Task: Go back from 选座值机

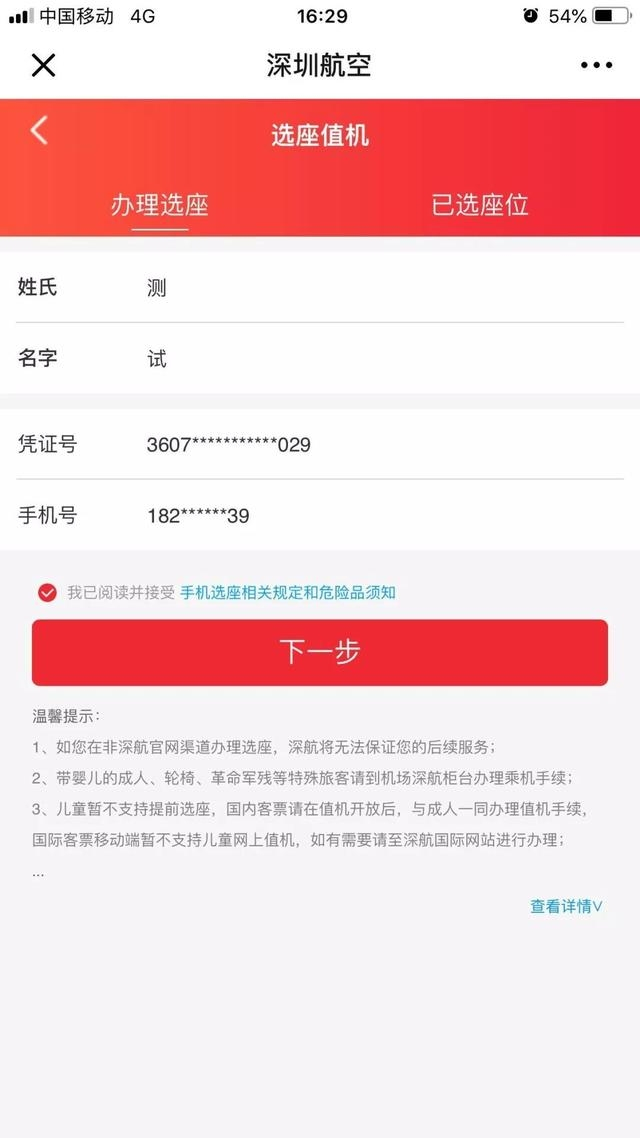Action: click(39, 130)
